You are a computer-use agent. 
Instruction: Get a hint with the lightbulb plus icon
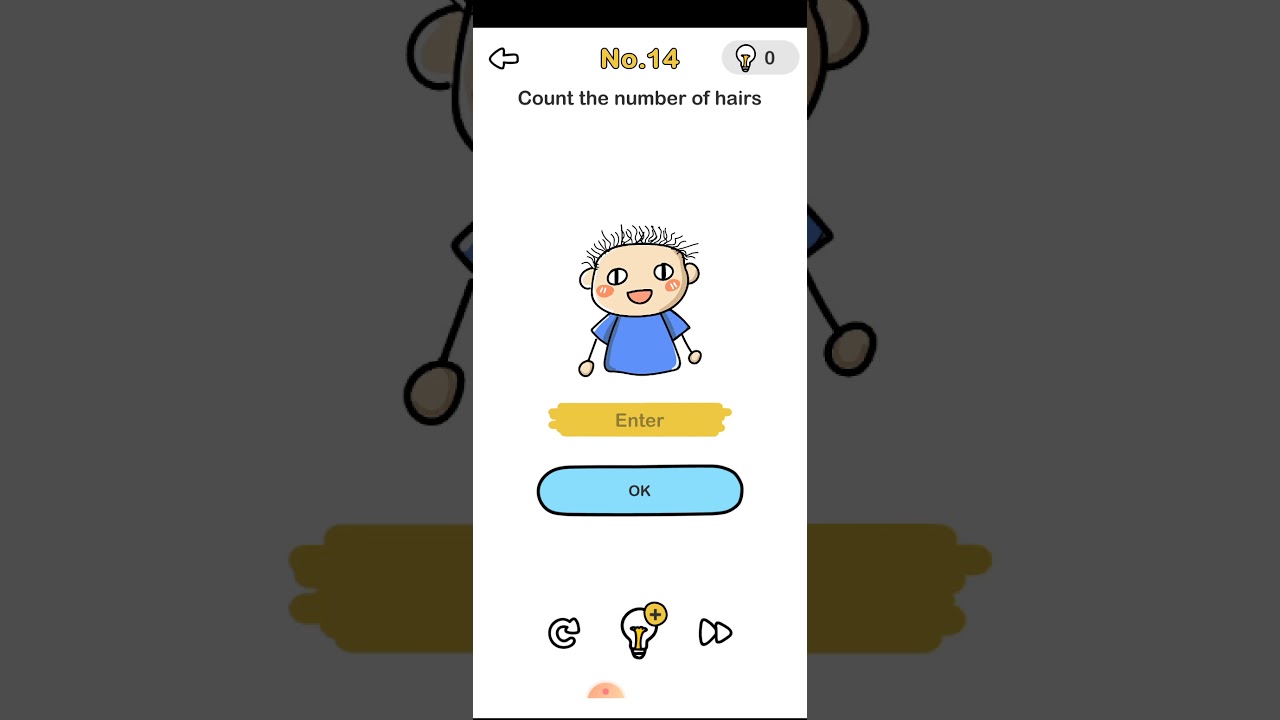(x=640, y=632)
